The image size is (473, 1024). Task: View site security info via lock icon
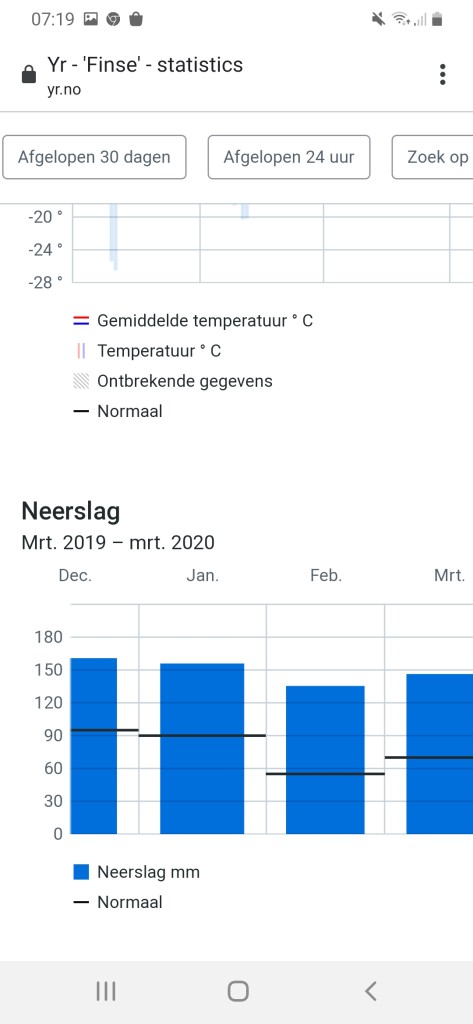(x=29, y=74)
